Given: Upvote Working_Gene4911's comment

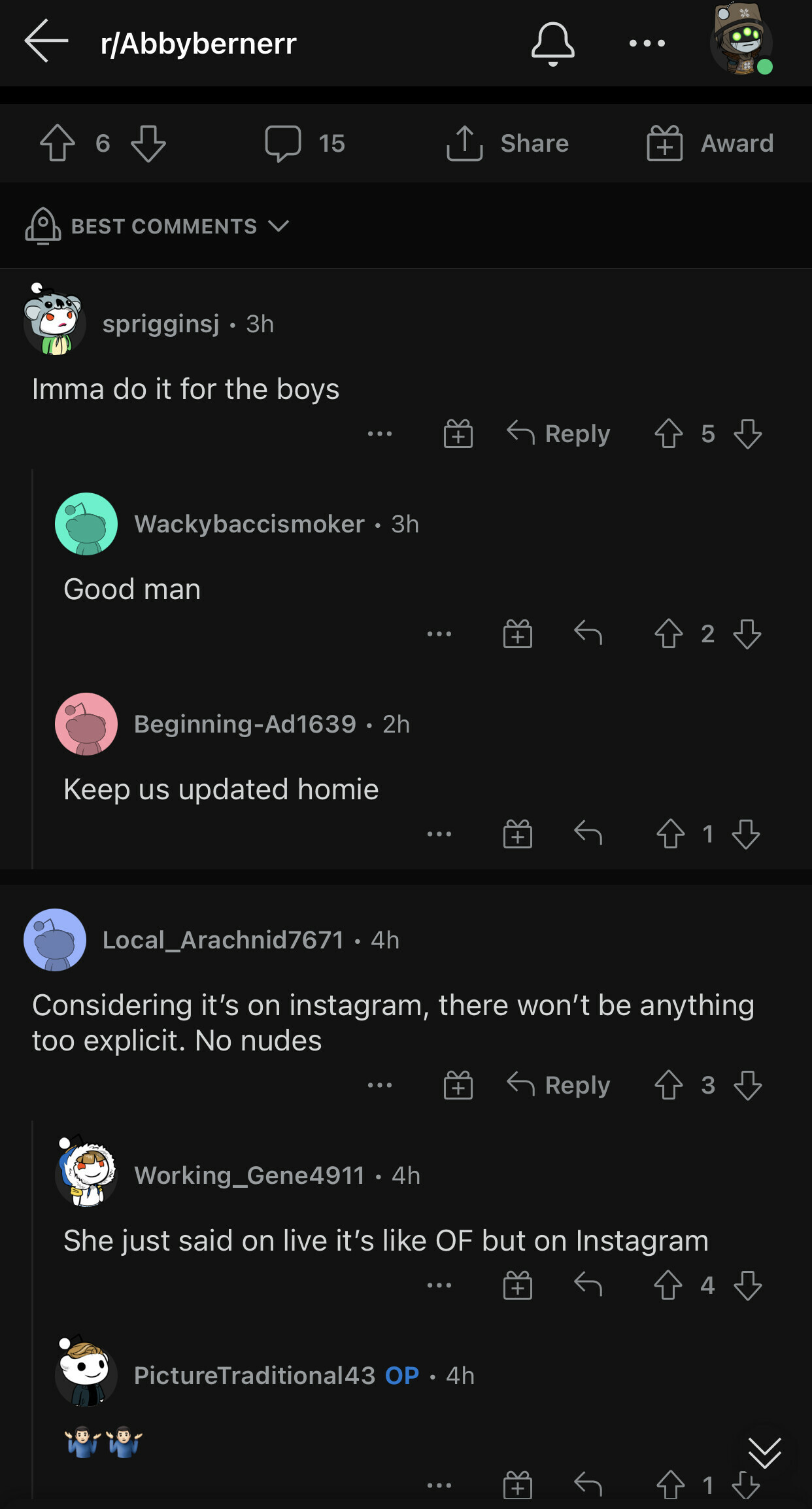Looking at the screenshot, I should coord(668,1285).
